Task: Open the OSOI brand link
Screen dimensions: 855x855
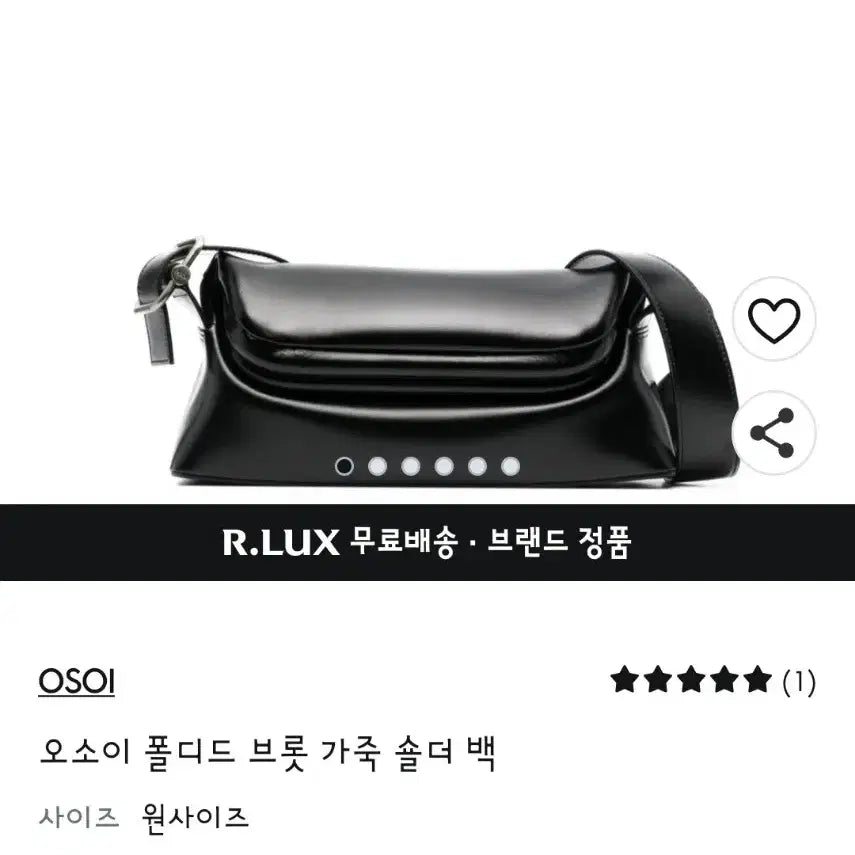Action: [x=76, y=681]
